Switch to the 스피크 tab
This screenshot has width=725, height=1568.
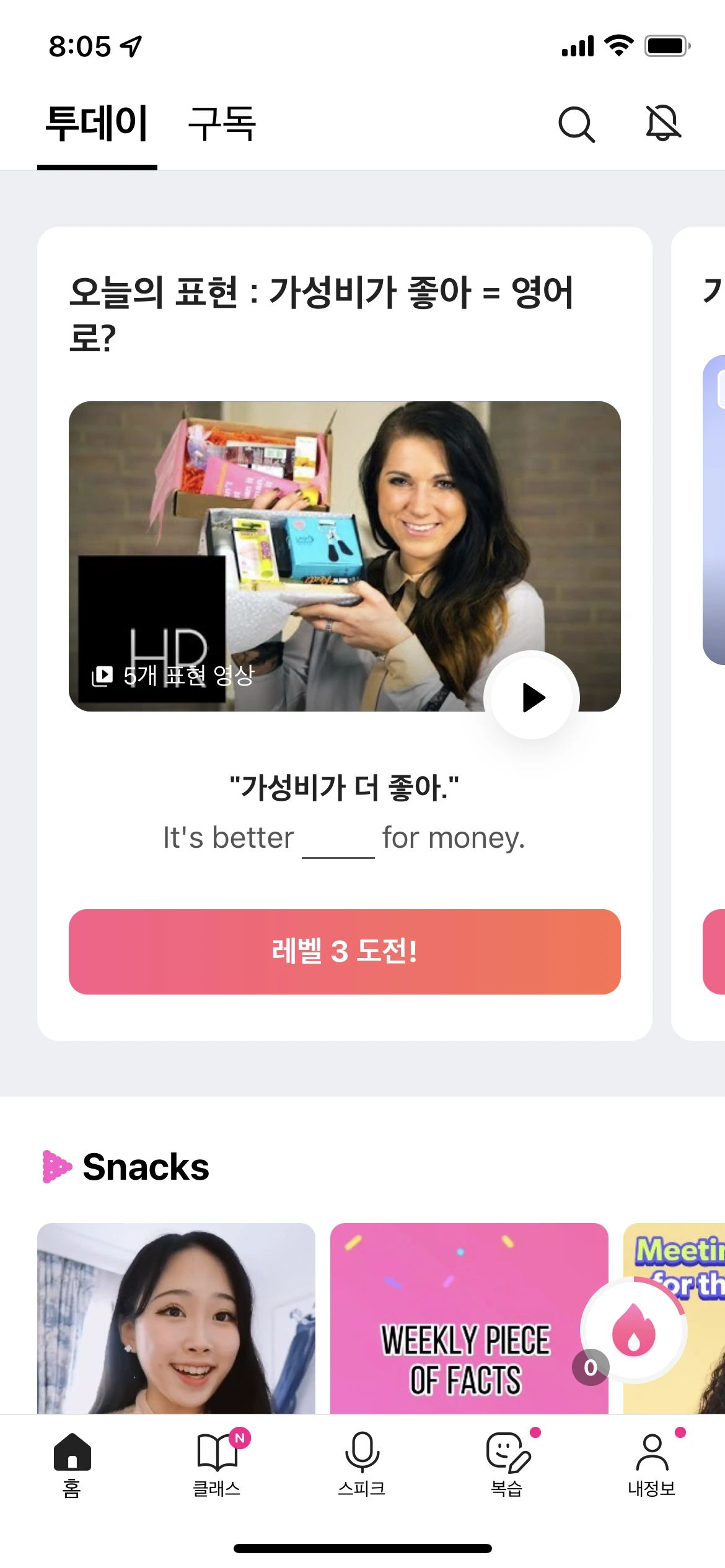coord(362,1465)
